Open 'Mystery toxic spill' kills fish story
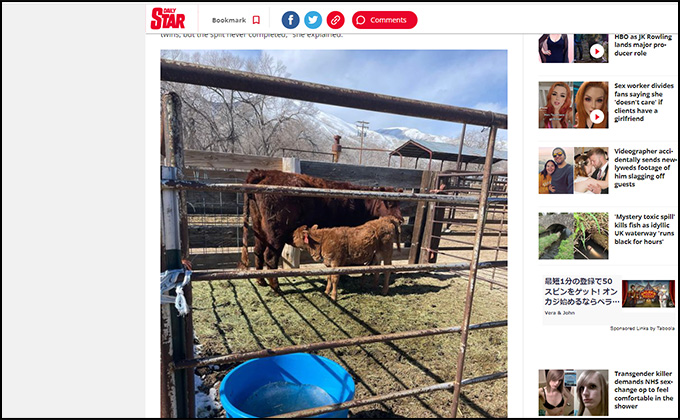 tap(645, 233)
